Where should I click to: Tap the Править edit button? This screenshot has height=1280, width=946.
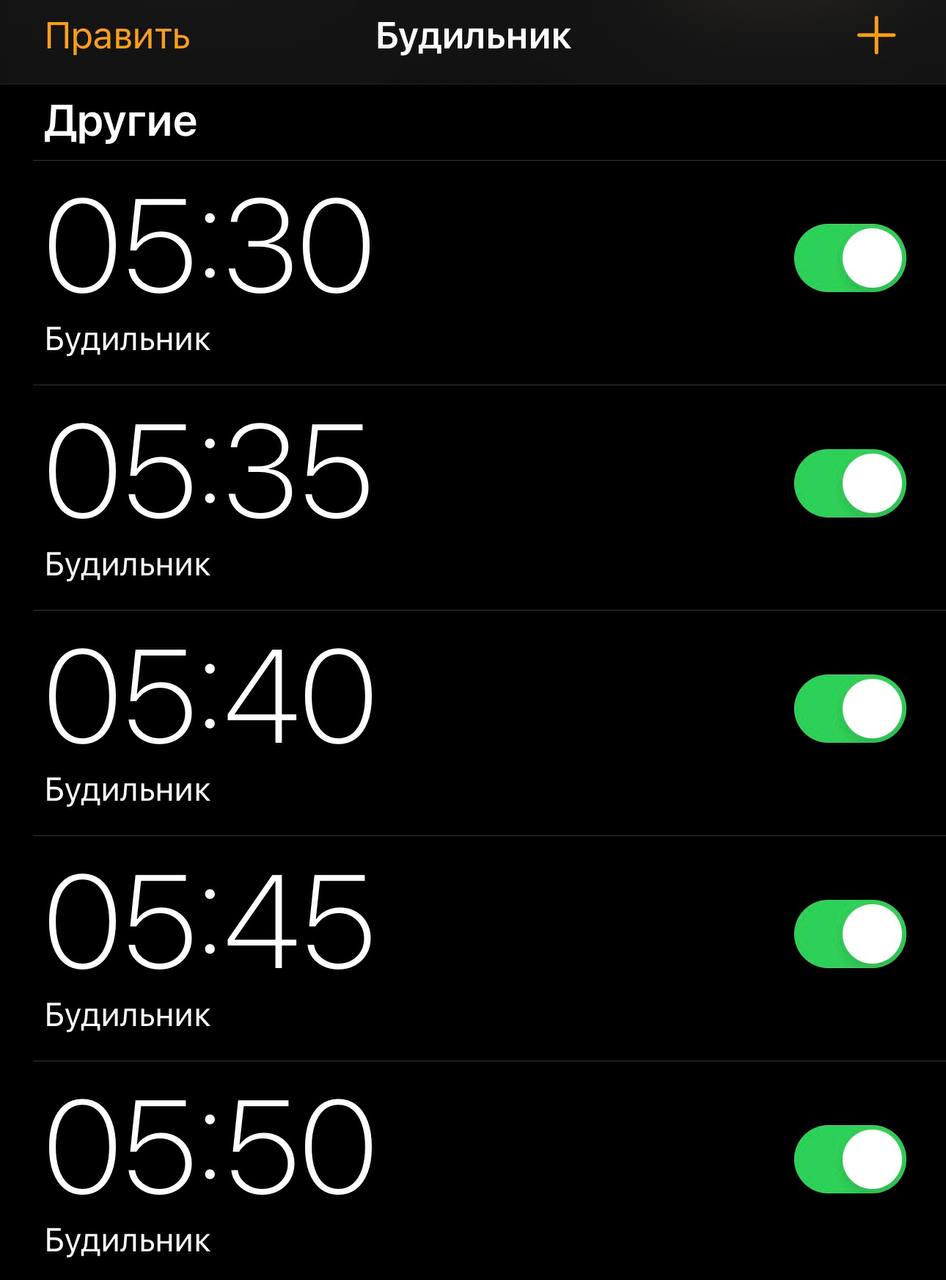117,37
